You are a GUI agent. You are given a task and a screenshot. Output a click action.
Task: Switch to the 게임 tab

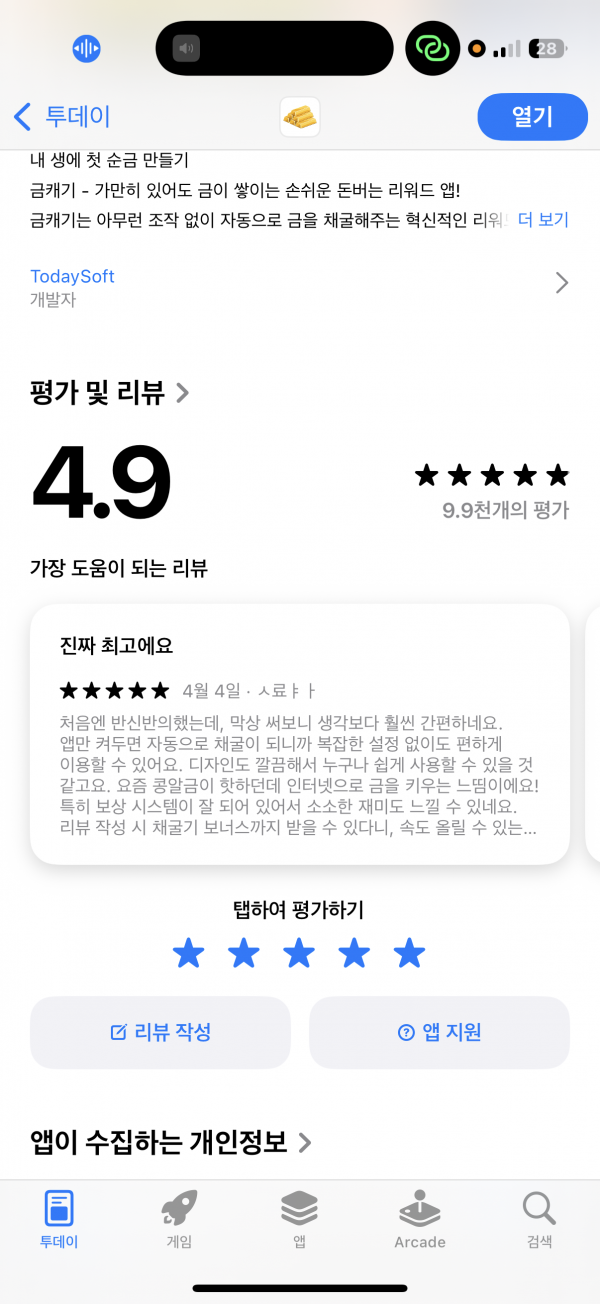click(179, 1221)
